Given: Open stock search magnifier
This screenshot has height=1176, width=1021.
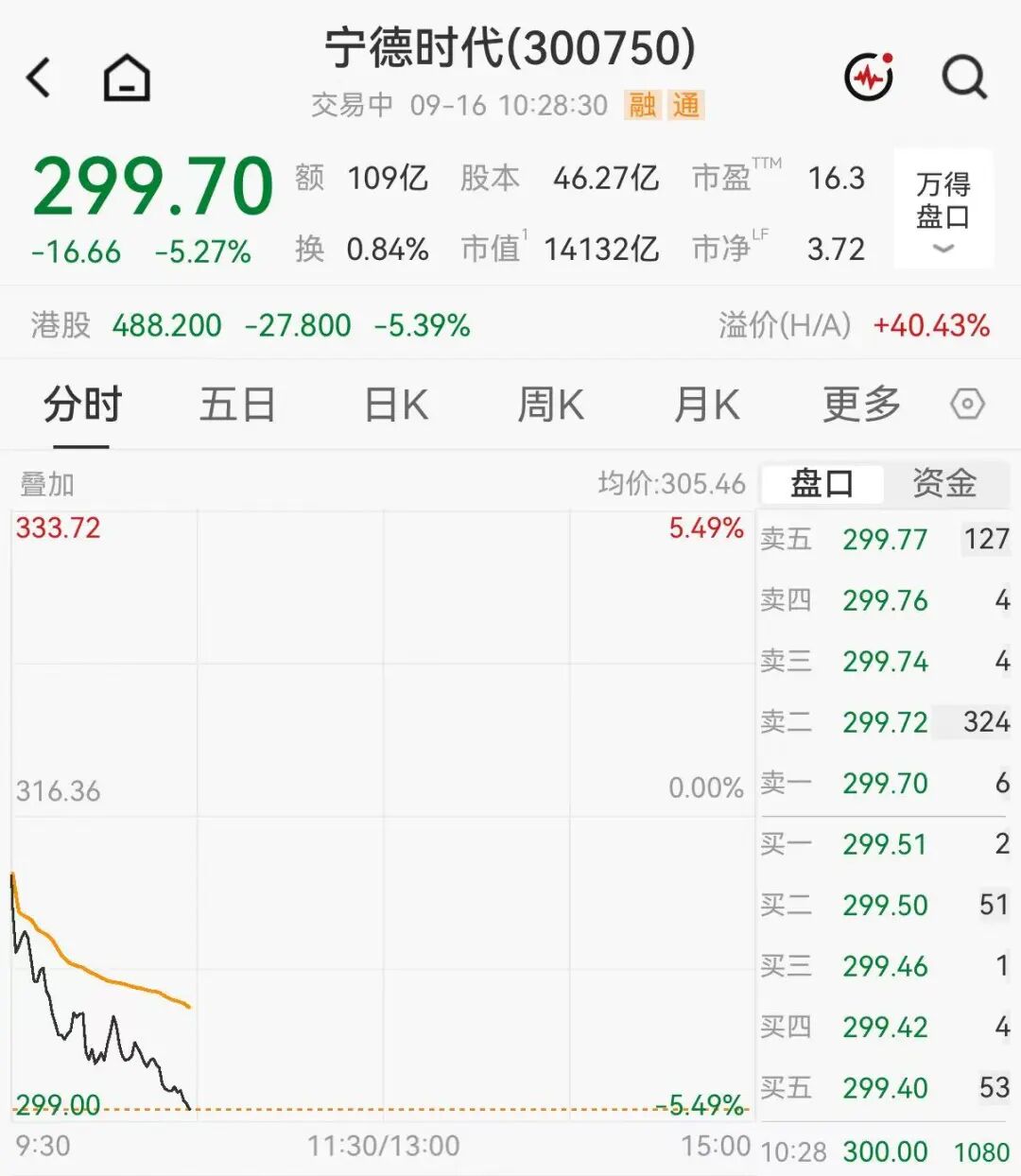Looking at the screenshot, I should (965, 78).
